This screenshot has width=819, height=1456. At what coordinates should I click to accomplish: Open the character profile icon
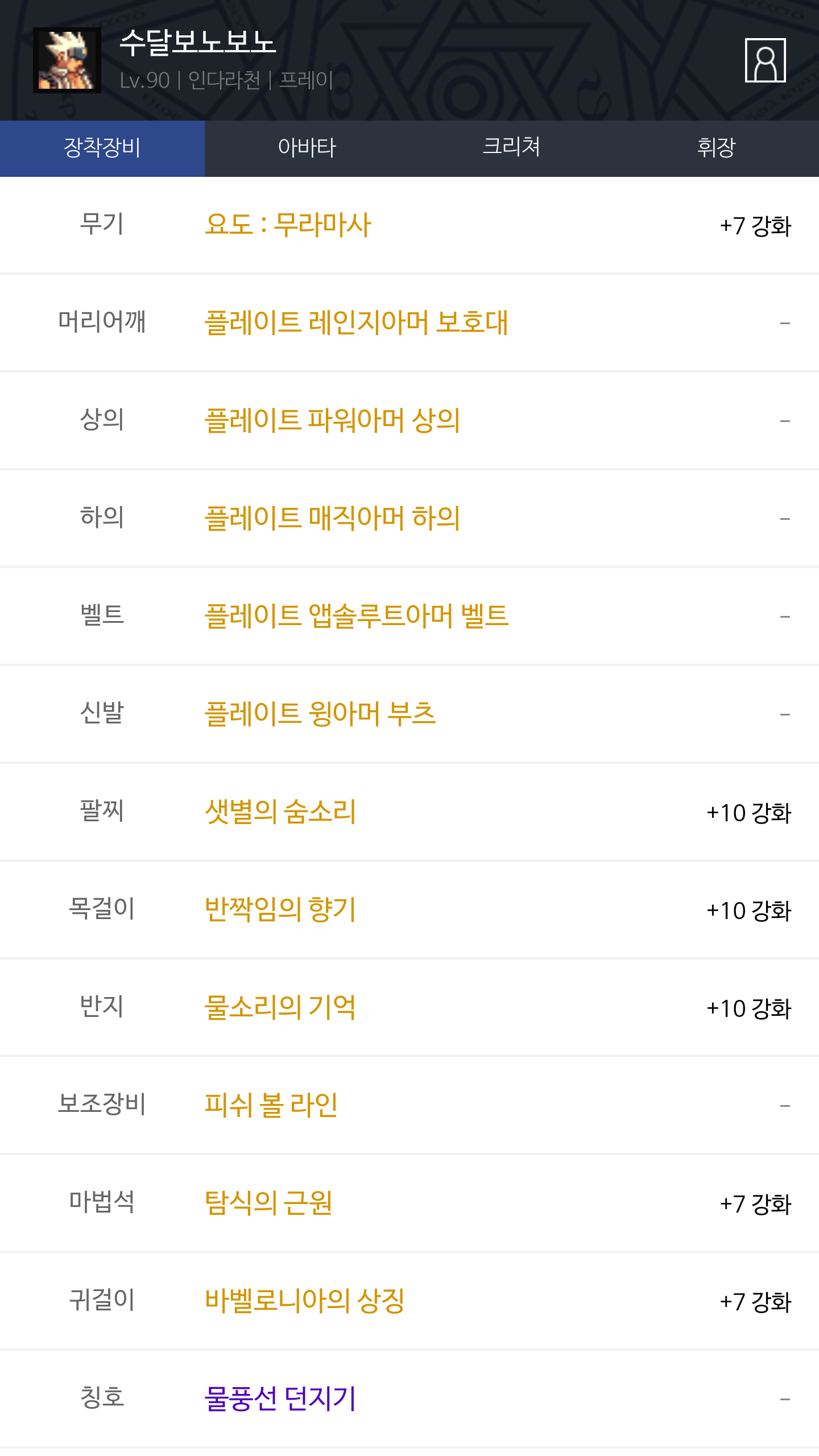(x=765, y=60)
